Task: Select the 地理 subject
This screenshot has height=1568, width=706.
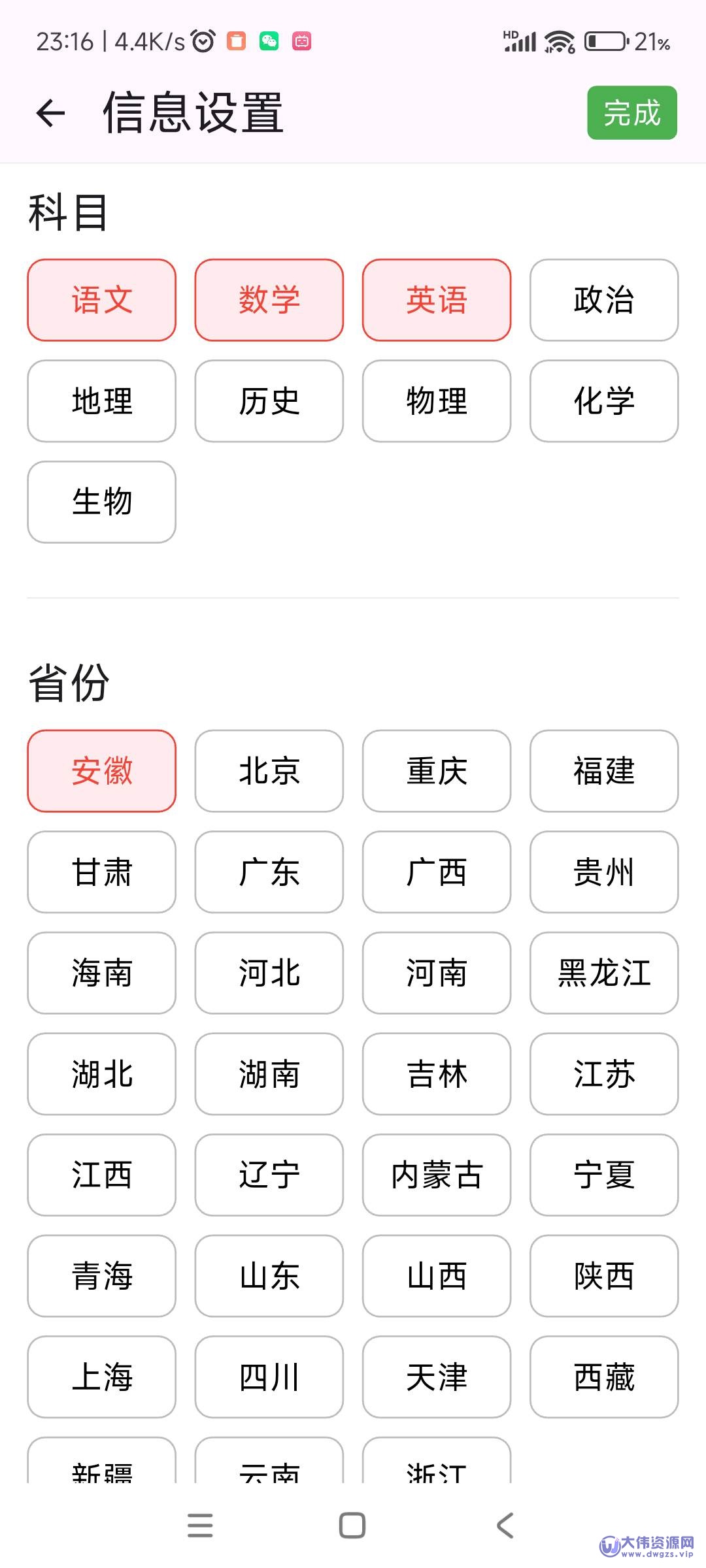Action: pyautogui.click(x=101, y=401)
